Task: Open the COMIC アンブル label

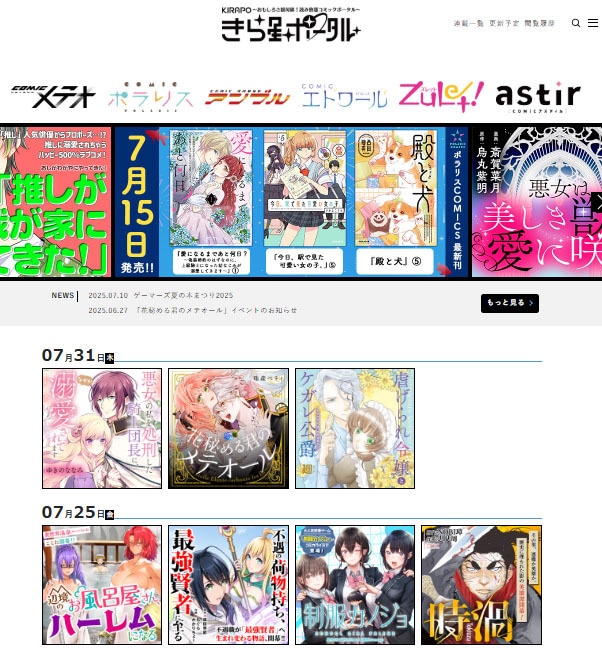Action: [x=247, y=97]
